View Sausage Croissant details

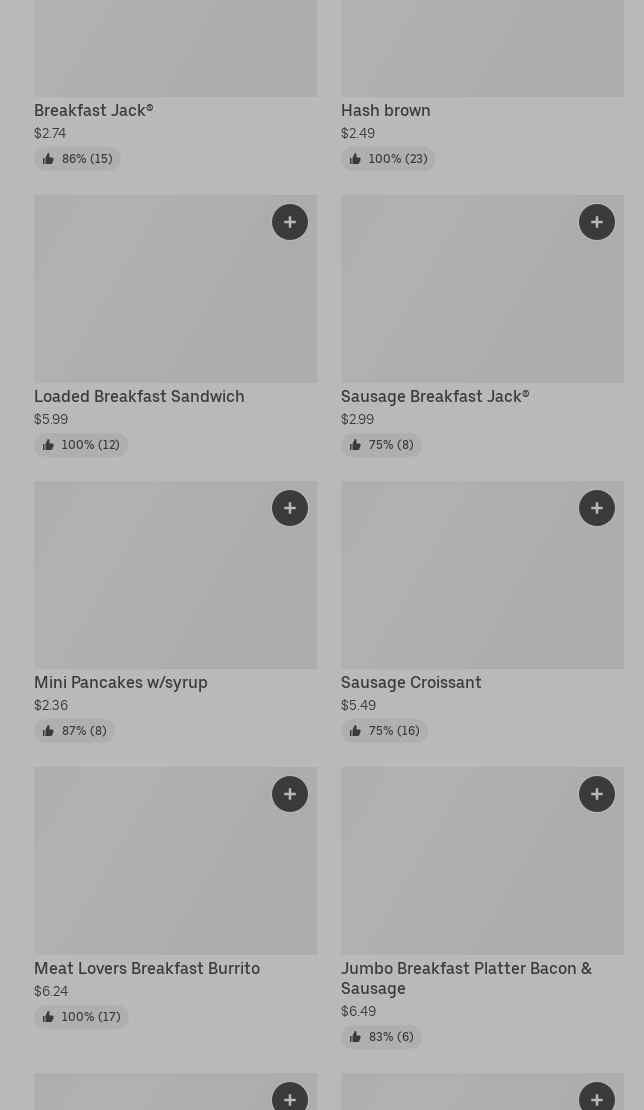click(483, 612)
